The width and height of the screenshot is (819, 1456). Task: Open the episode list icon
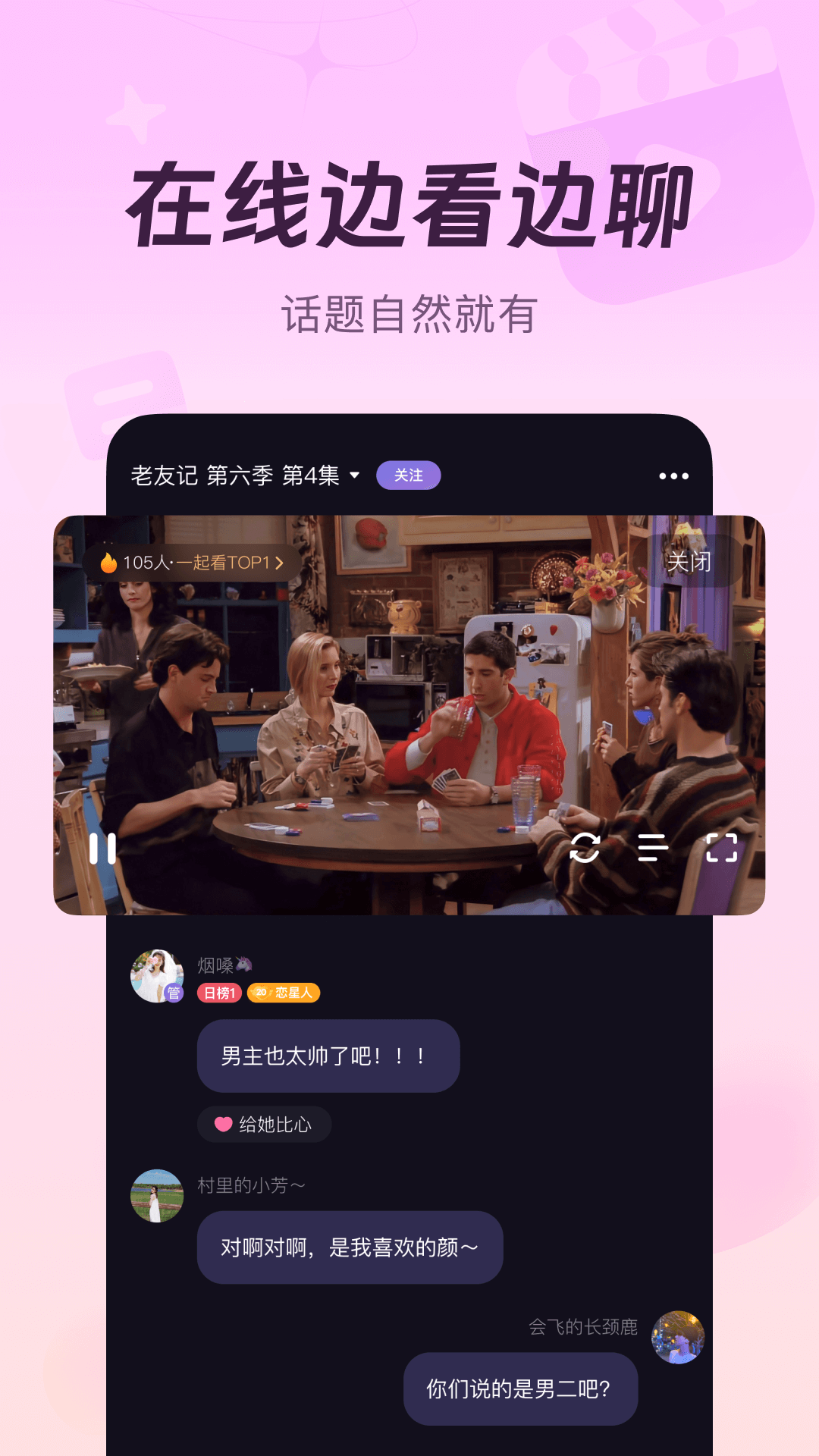(653, 849)
